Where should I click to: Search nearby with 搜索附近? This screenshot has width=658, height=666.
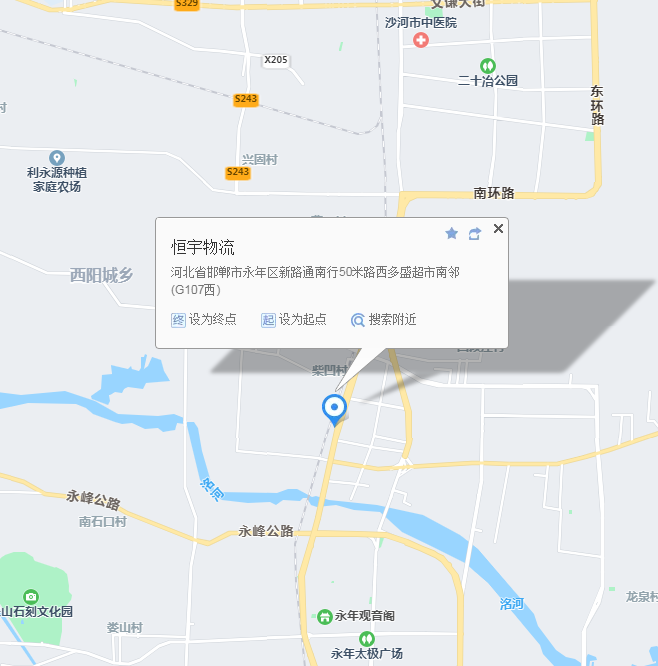pyautogui.click(x=383, y=320)
